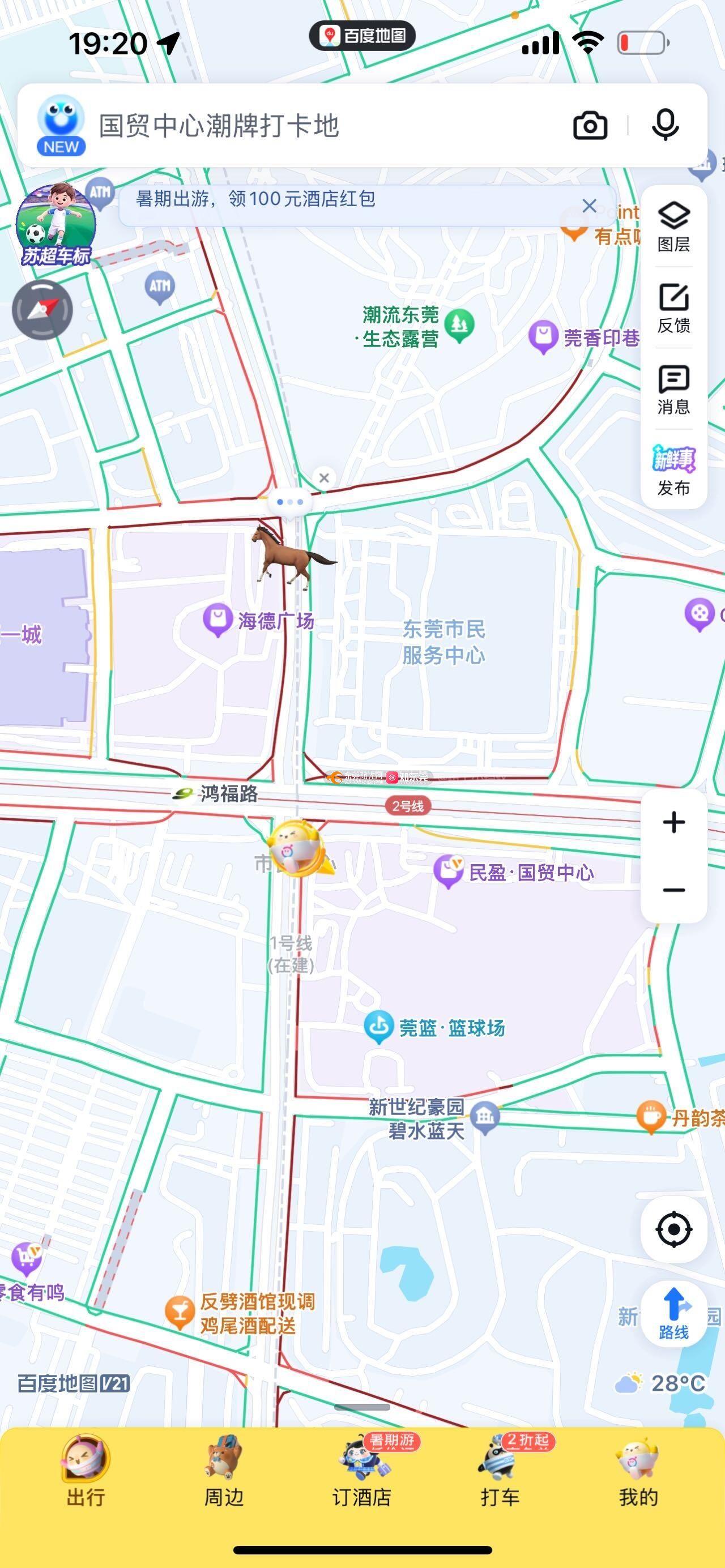Open the 反馈 feedback button
Screen dimensions: 725x1568
673,308
